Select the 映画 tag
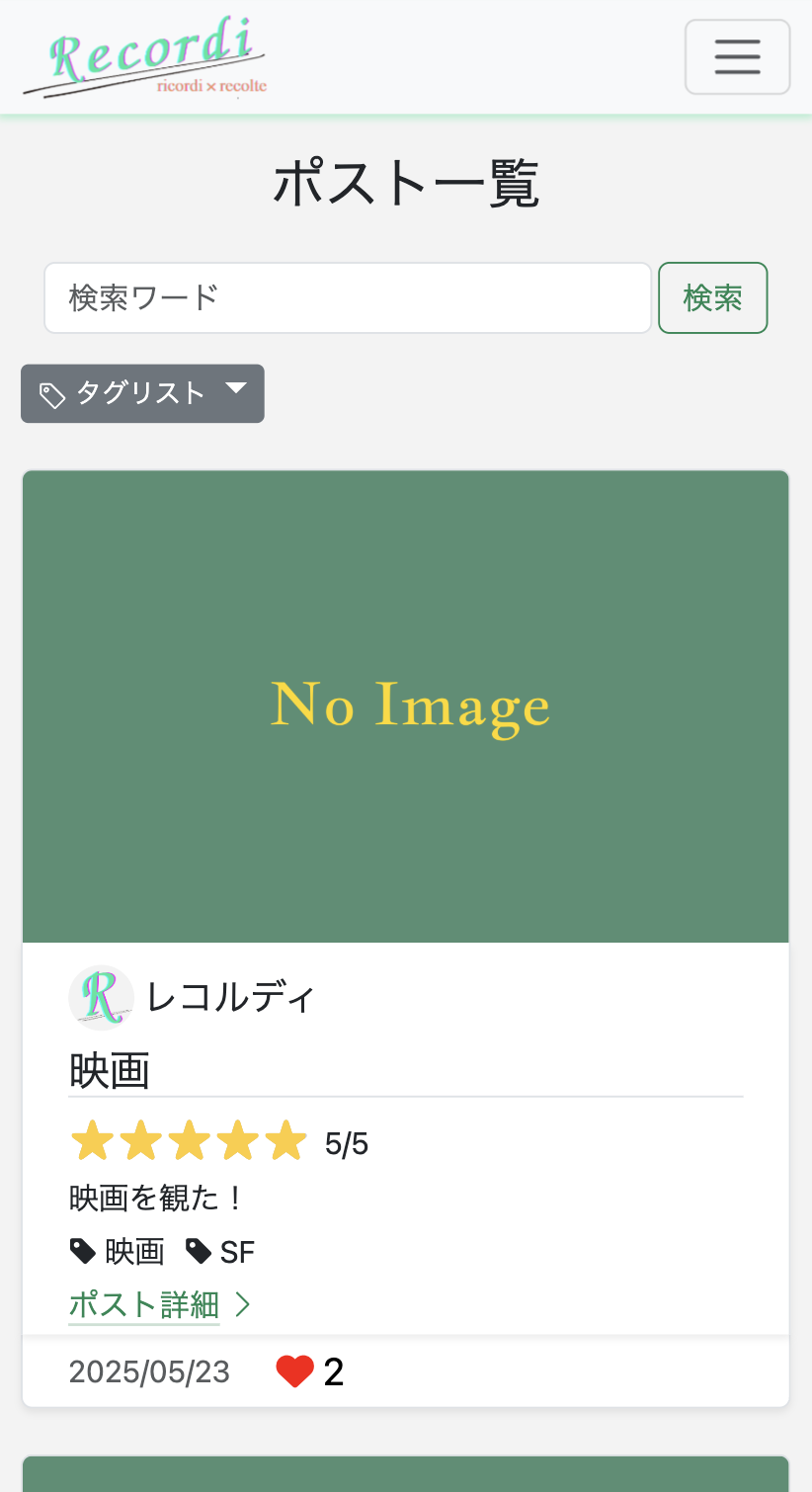The height and width of the screenshot is (1492, 812). [119, 1252]
